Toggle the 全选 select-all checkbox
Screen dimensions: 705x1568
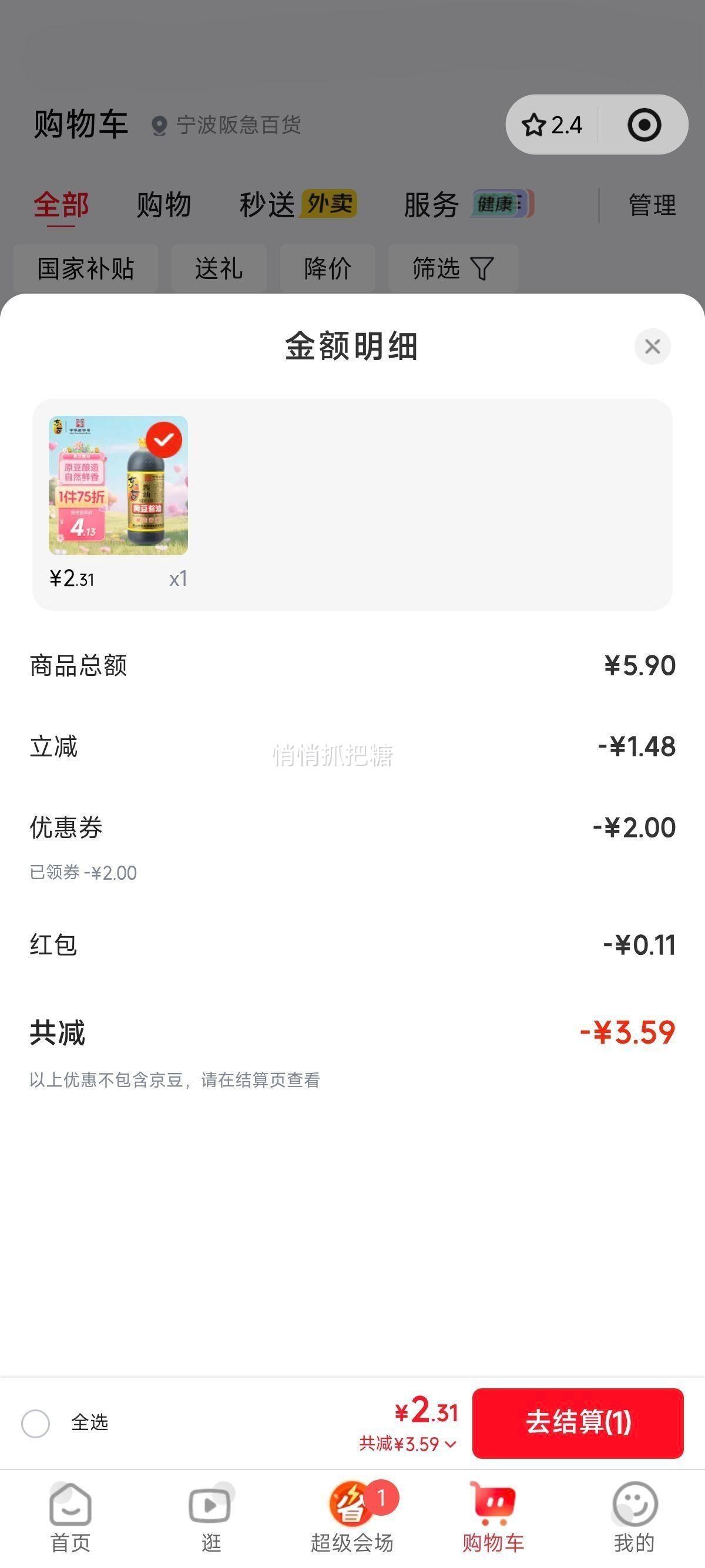tap(35, 1423)
